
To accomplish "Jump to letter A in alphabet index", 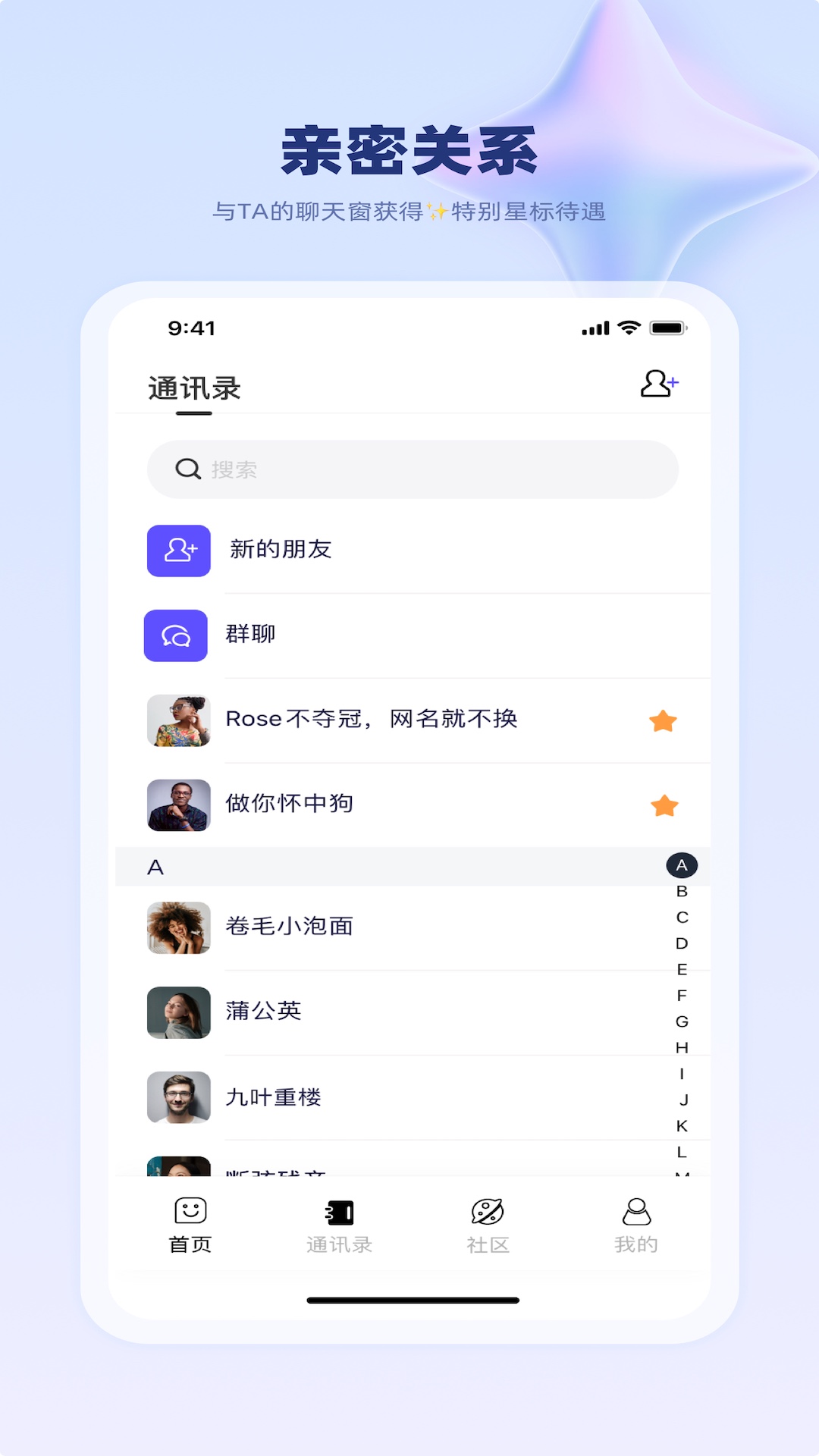I will (680, 864).
